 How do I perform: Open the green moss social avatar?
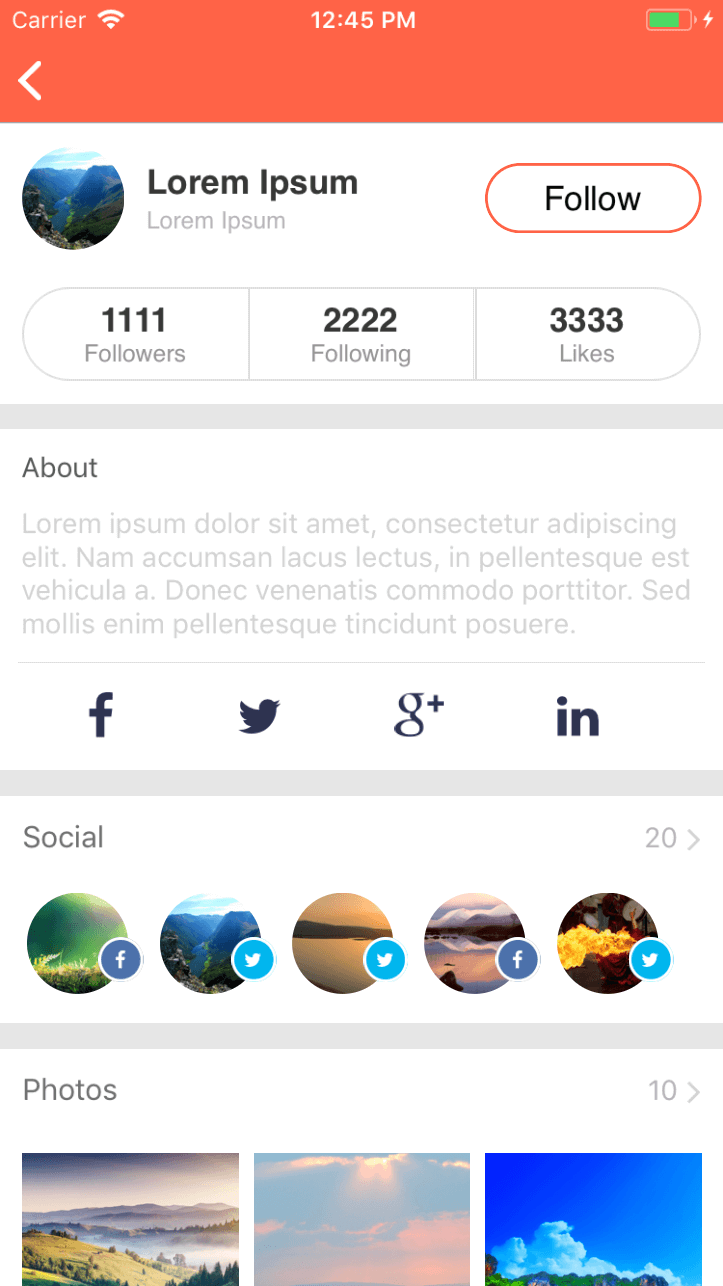(77, 943)
